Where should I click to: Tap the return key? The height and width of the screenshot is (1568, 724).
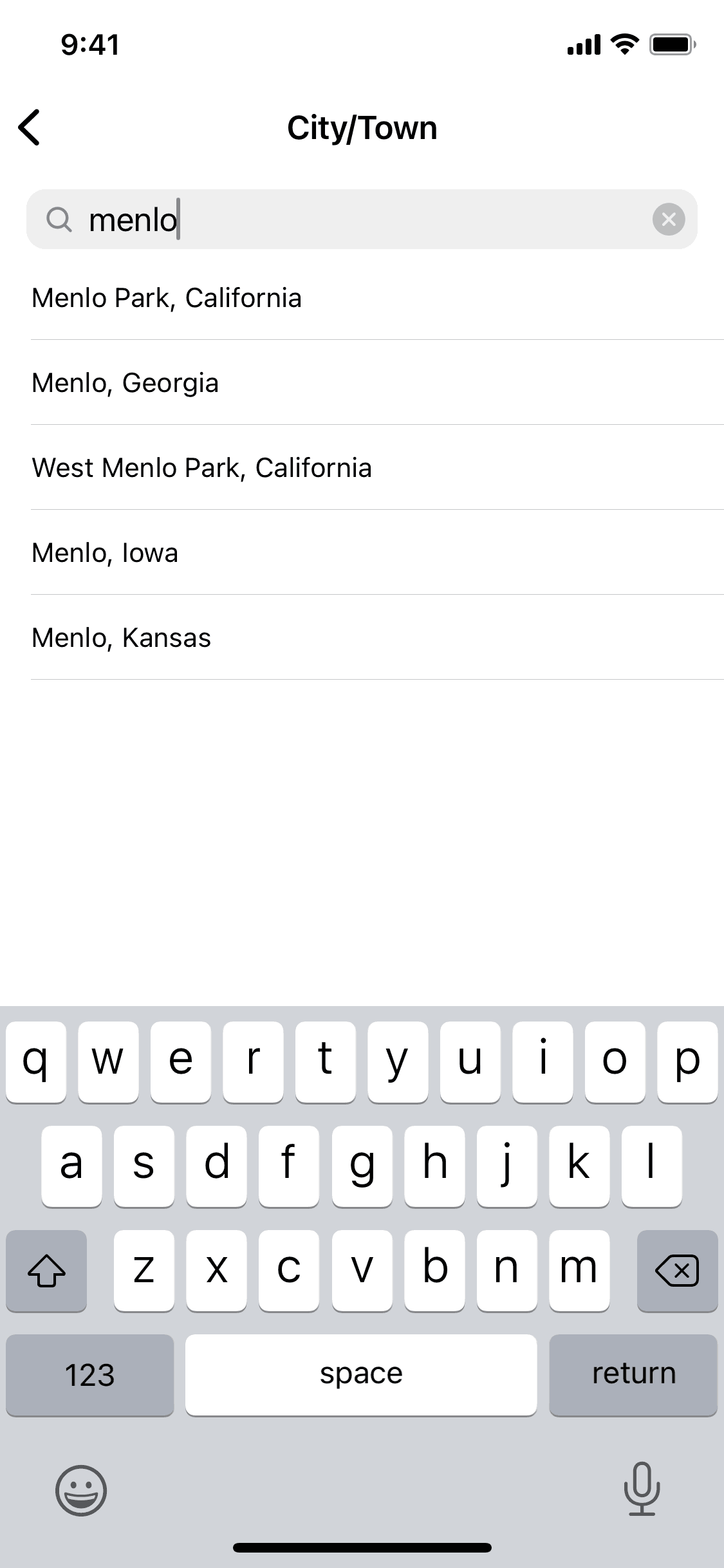pyautogui.click(x=633, y=1375)
